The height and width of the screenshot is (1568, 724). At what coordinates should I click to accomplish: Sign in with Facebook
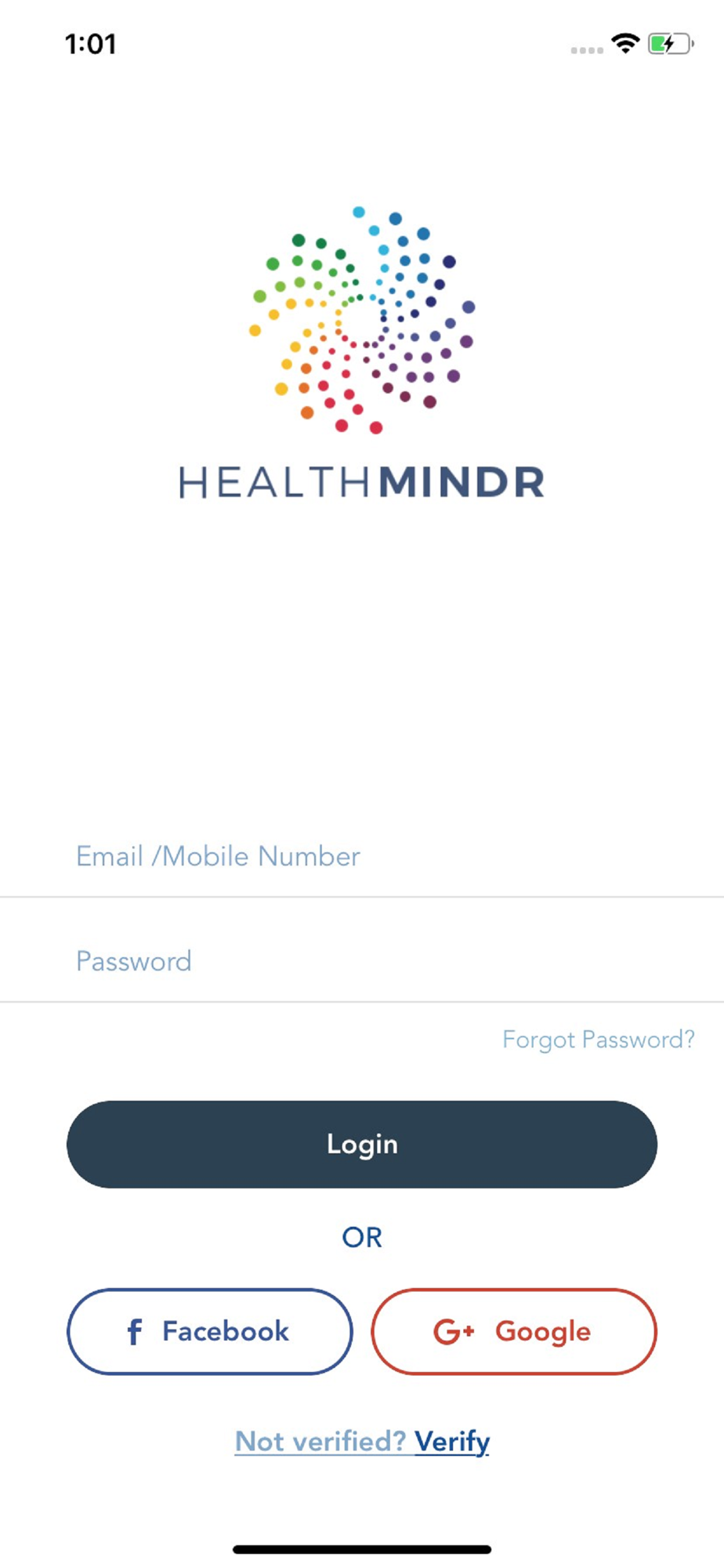click(210, 1331)
